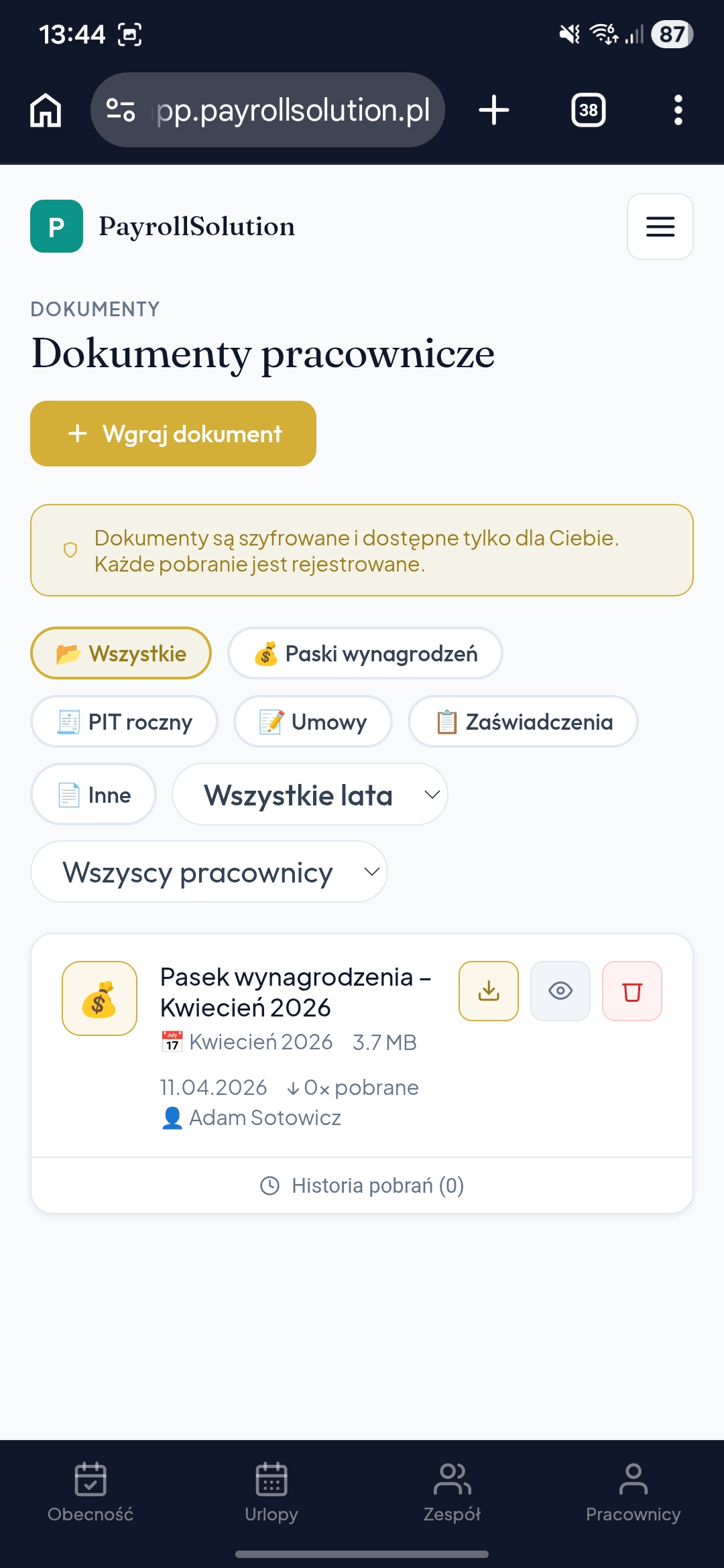Click the red delete icon for Pasek wynagrodzenia

(x=632, y=991)
